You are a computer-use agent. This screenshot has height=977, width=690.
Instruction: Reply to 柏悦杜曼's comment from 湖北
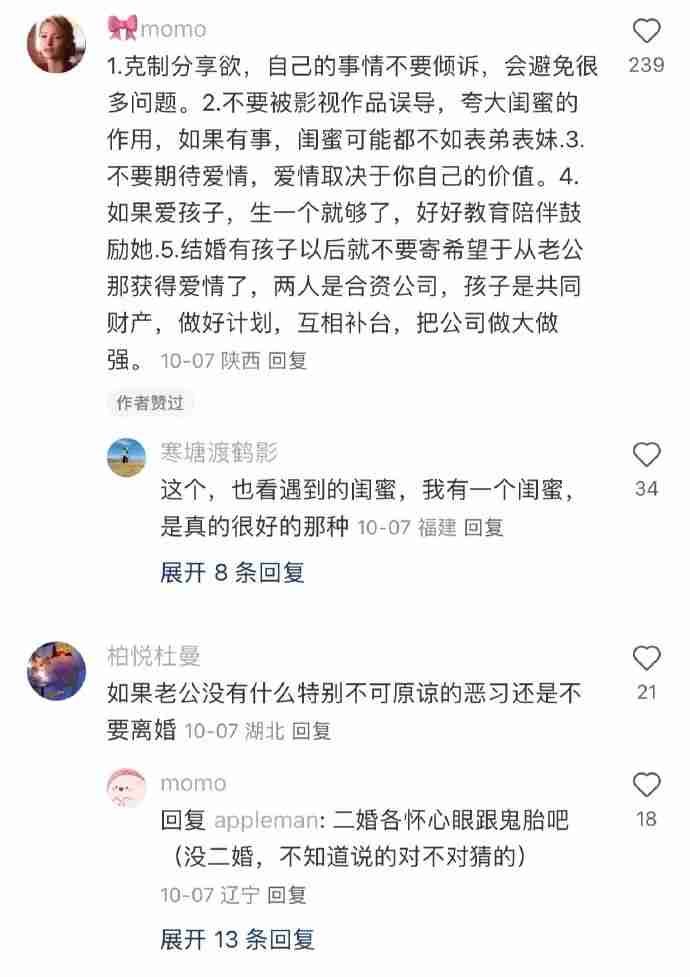pyautogui.click(x=311, y=730)
